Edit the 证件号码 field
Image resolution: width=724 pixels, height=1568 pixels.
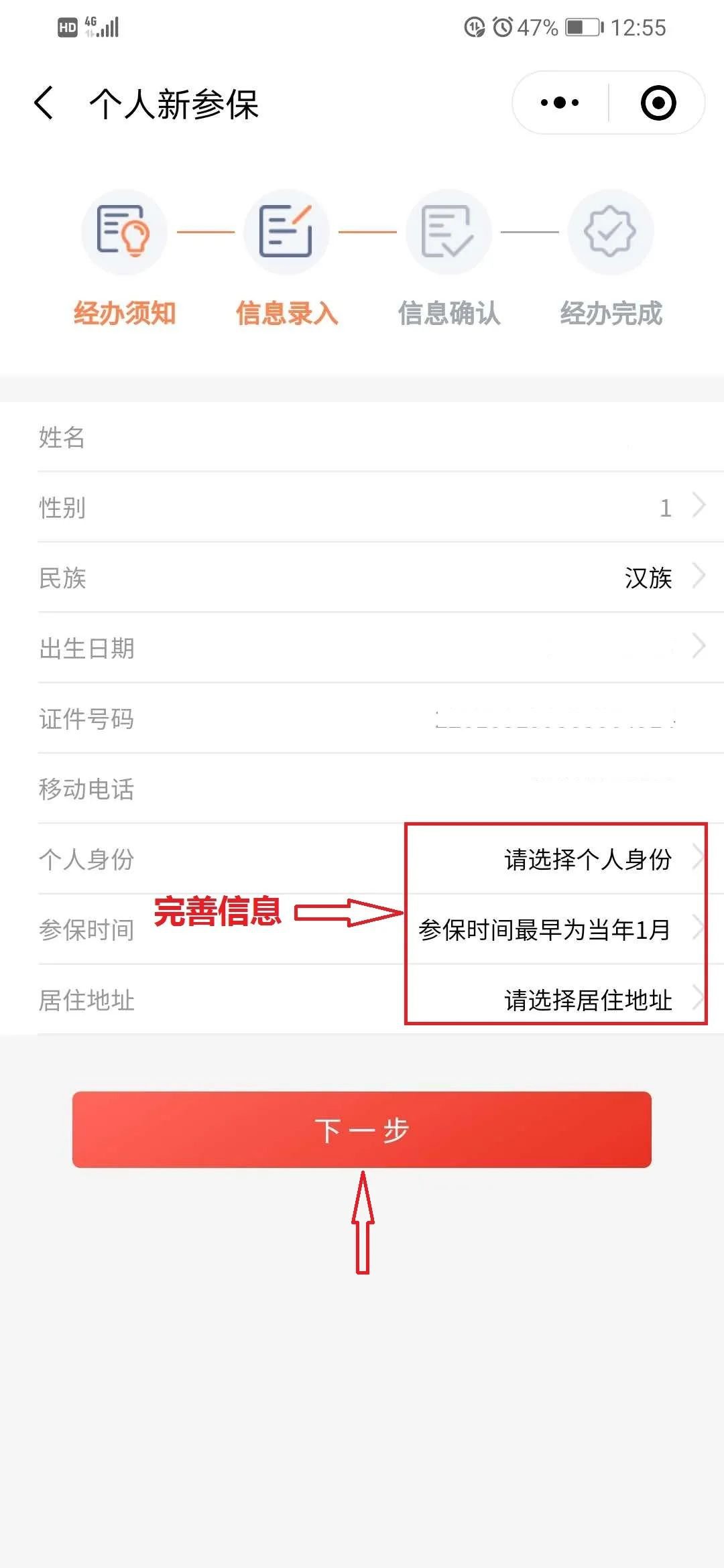point(555,719)
